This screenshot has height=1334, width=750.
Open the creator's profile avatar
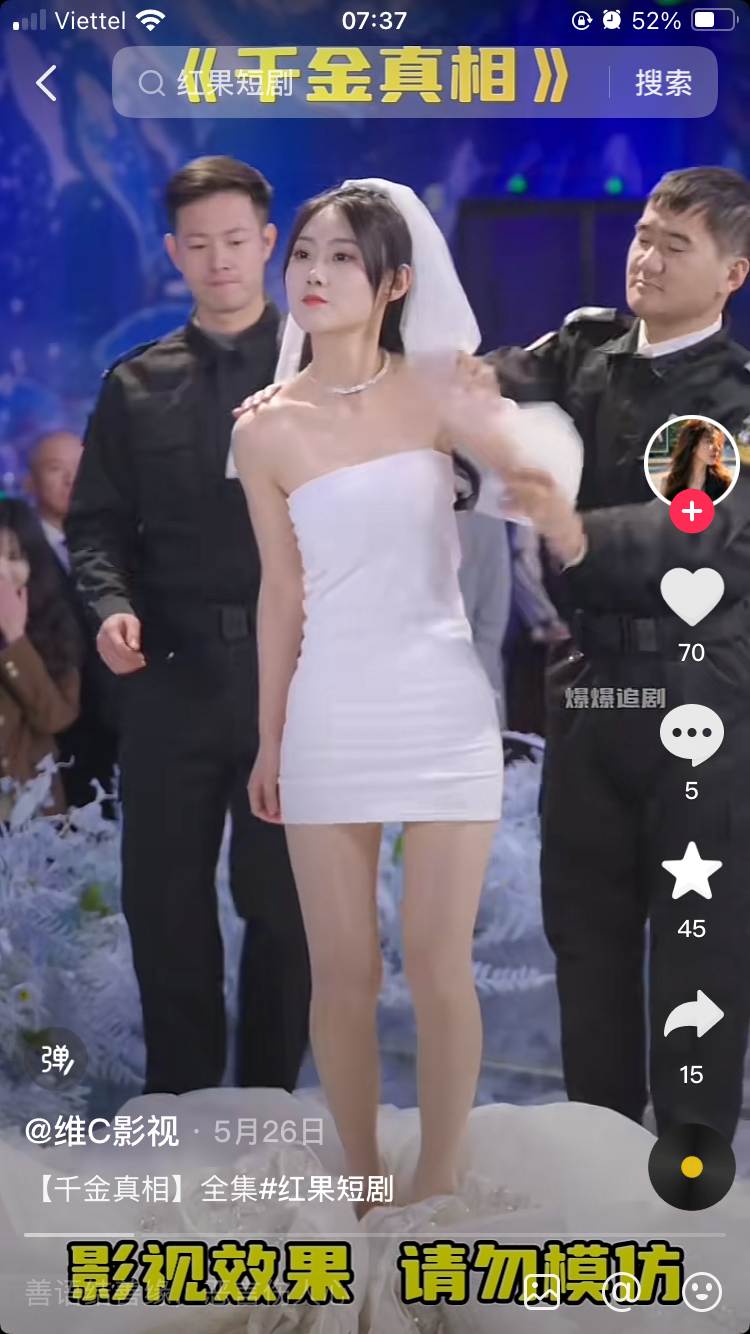tap(691, 461)
